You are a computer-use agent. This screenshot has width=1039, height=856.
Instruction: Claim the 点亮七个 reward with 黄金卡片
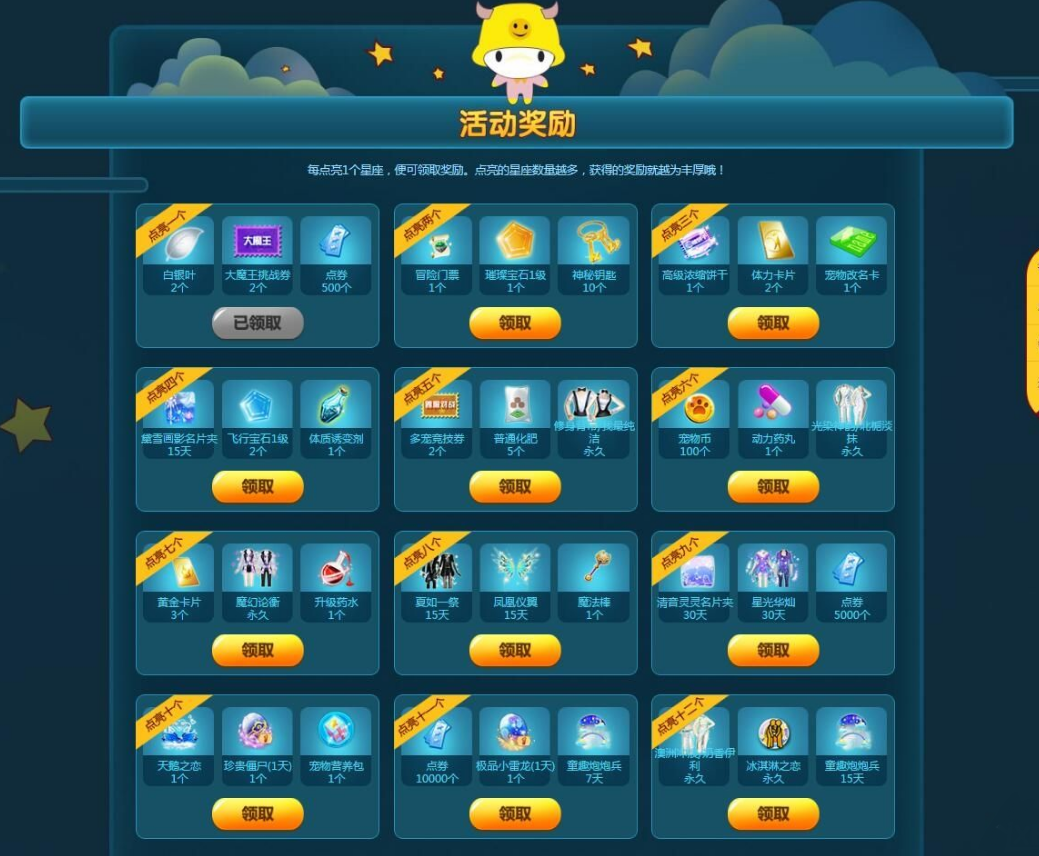(257, 650)
